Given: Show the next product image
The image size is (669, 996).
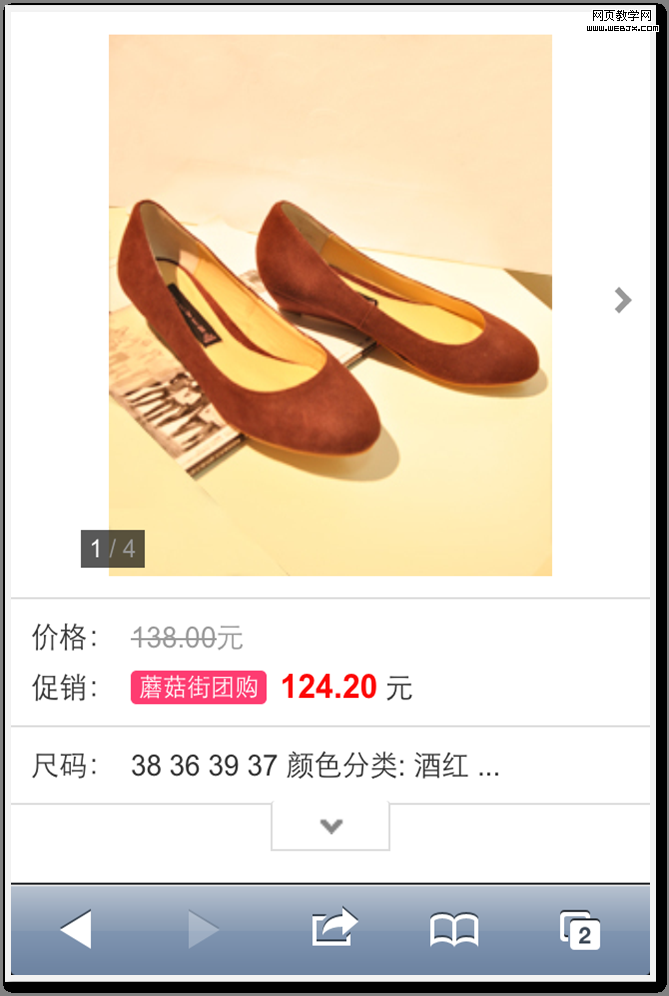Looking at the screenshot, I should 623,299.
